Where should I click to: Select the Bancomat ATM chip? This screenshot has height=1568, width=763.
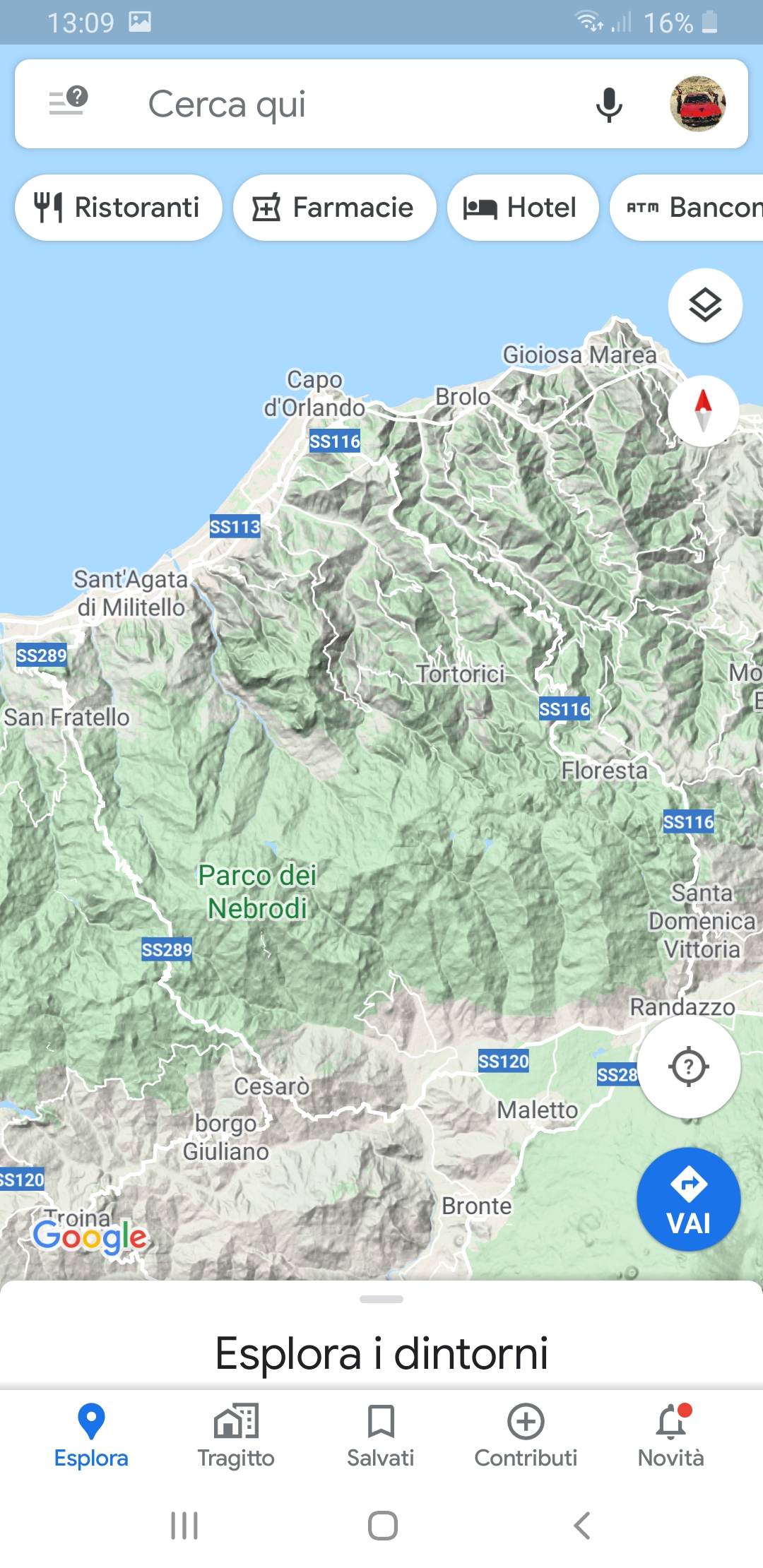[687, 208]
